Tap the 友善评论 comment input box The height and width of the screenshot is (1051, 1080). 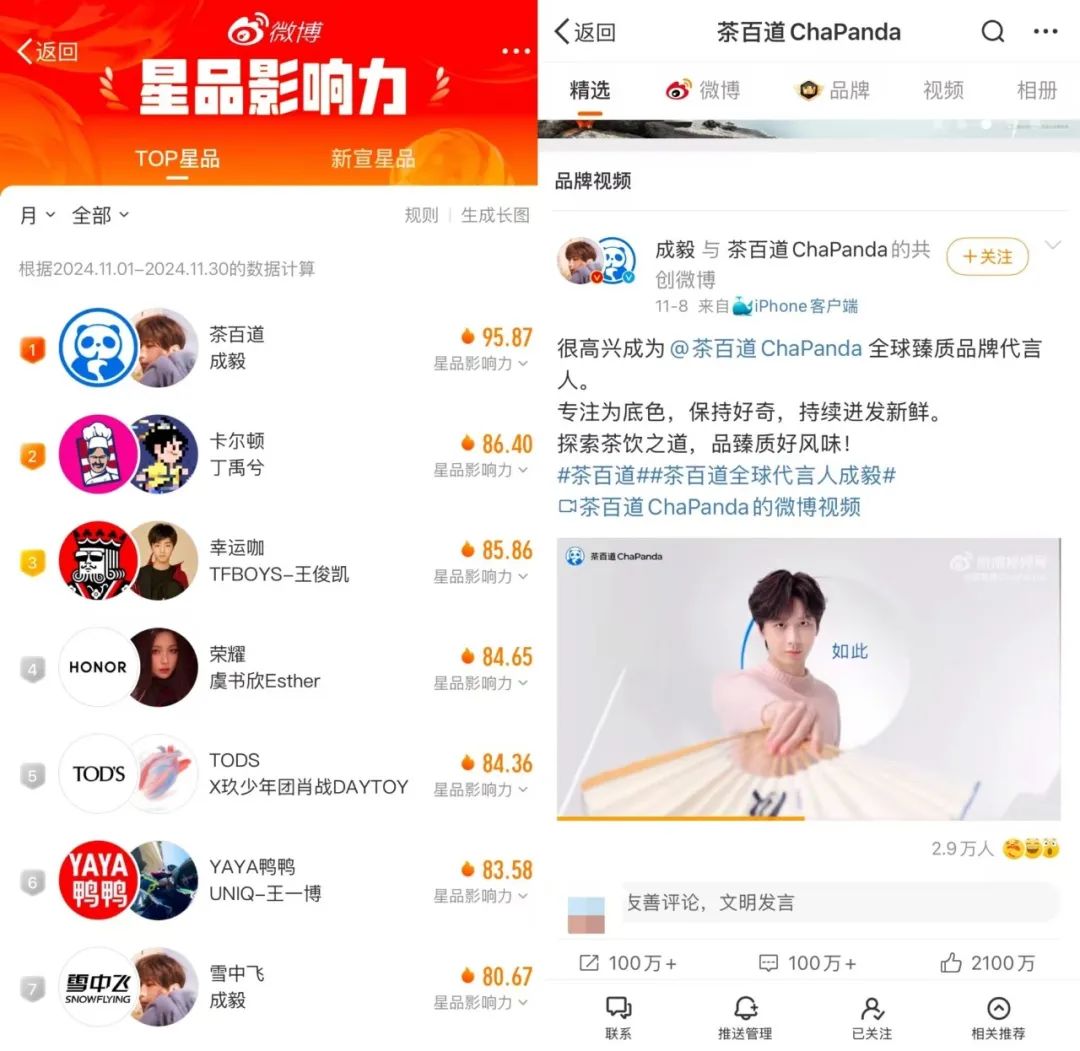tap(838, 902)
